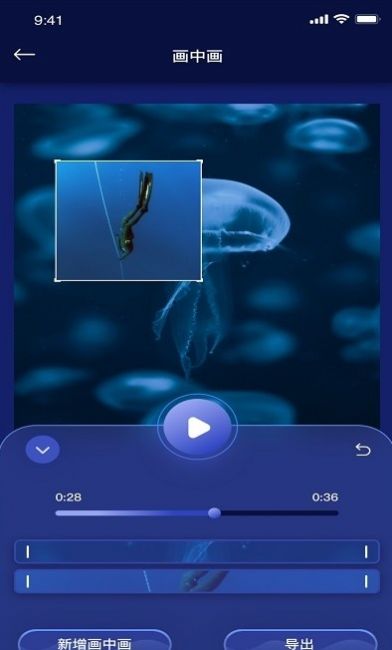Collapse the editing panel with the chevron
392x650 pixels.
[x=43, y=449]
